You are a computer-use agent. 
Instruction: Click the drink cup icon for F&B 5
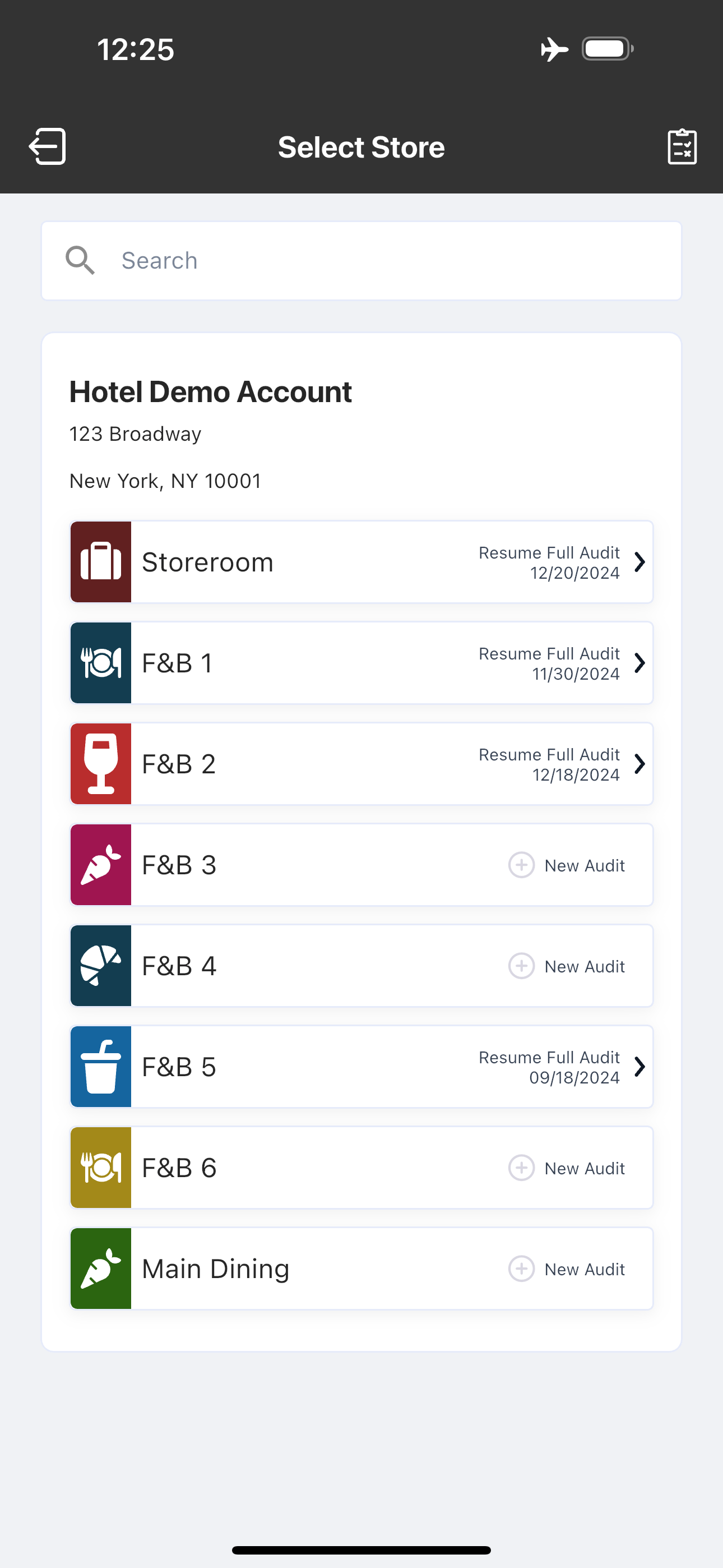point(100,1067)
